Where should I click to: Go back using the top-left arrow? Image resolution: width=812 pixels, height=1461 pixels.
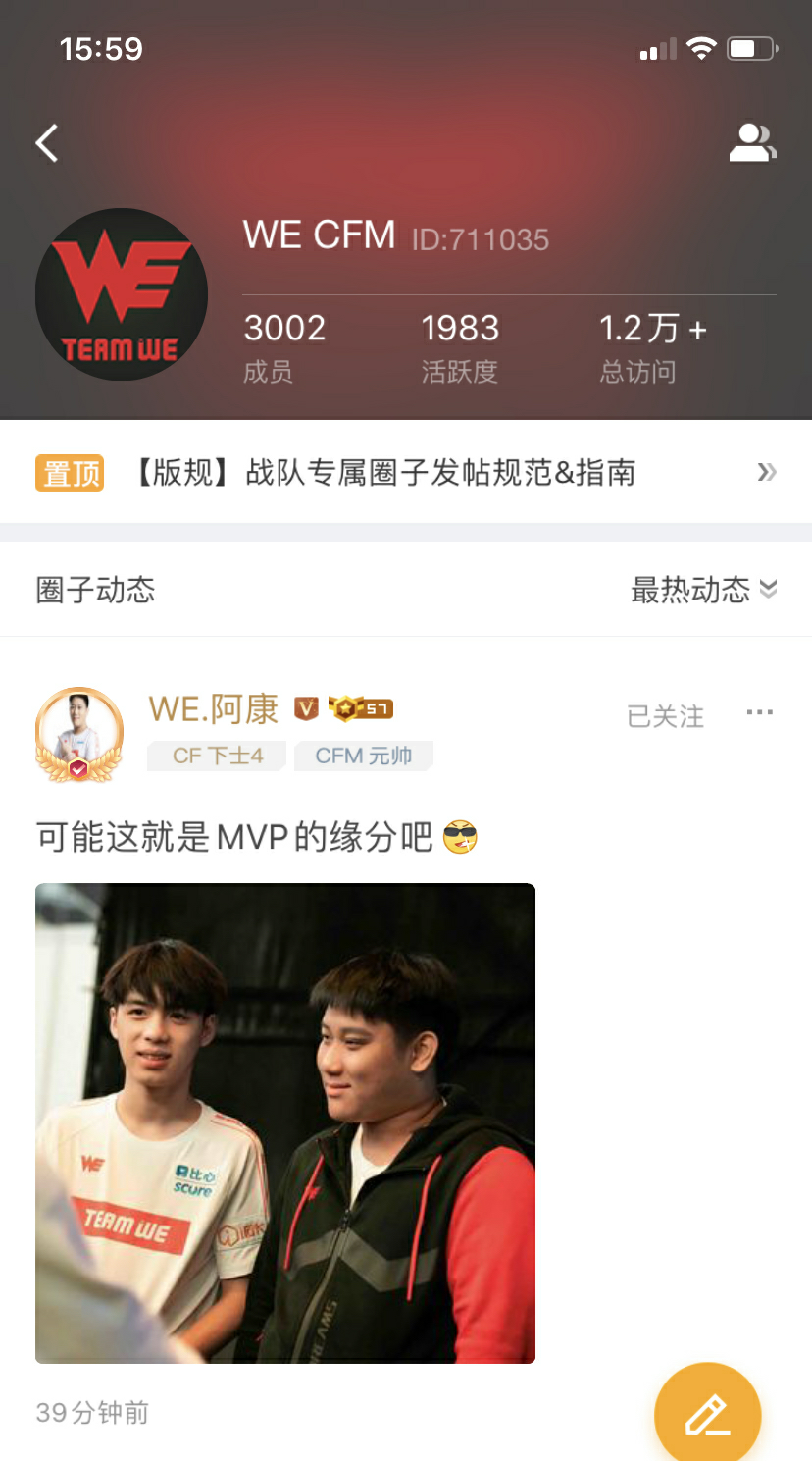pos(47,143)
